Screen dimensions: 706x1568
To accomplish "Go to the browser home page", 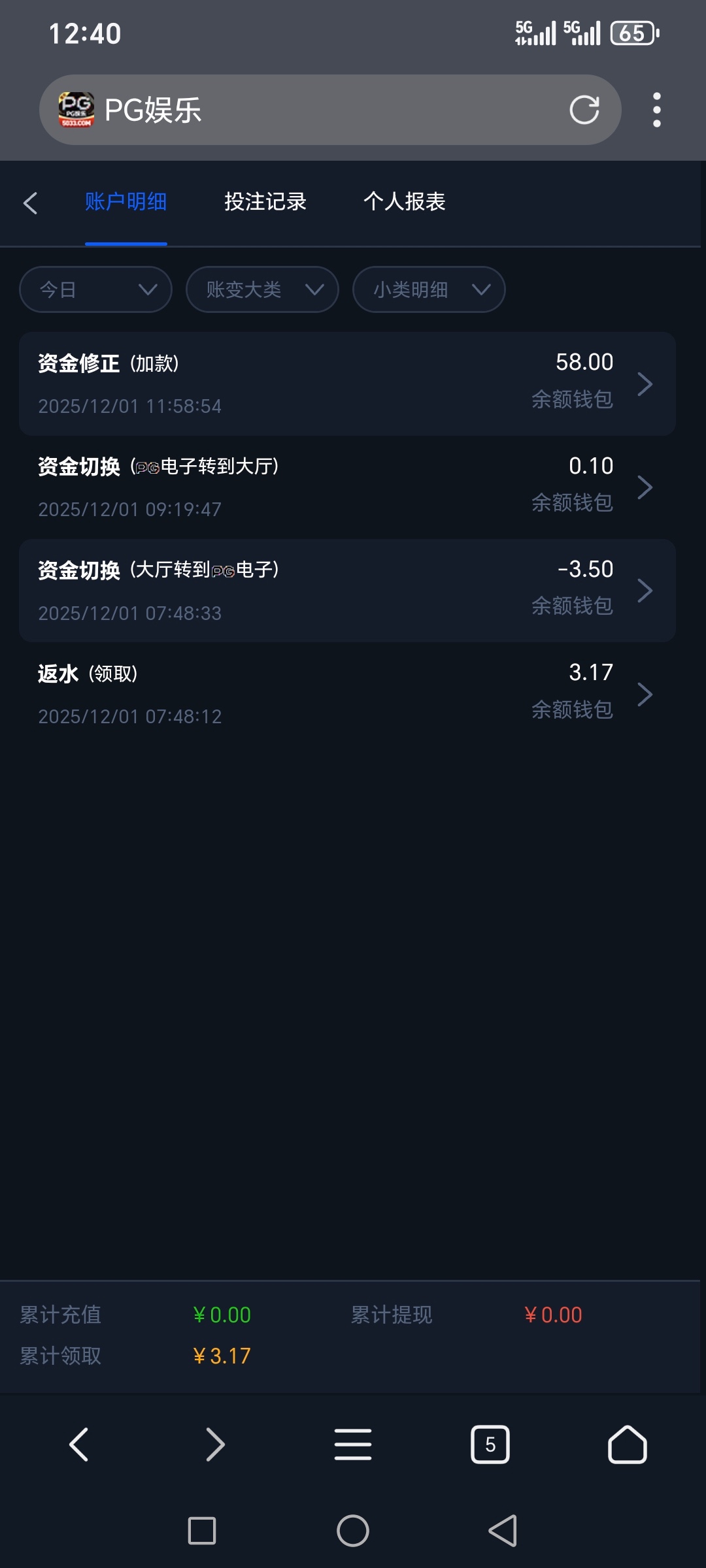I will pyautogui.click(x=628, y=1445).
